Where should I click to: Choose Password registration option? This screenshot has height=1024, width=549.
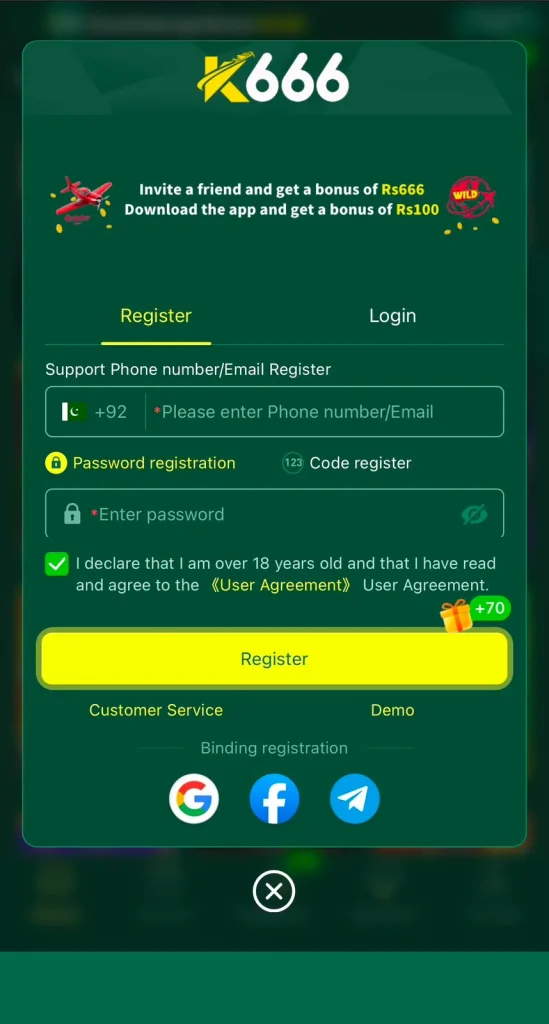140,463
